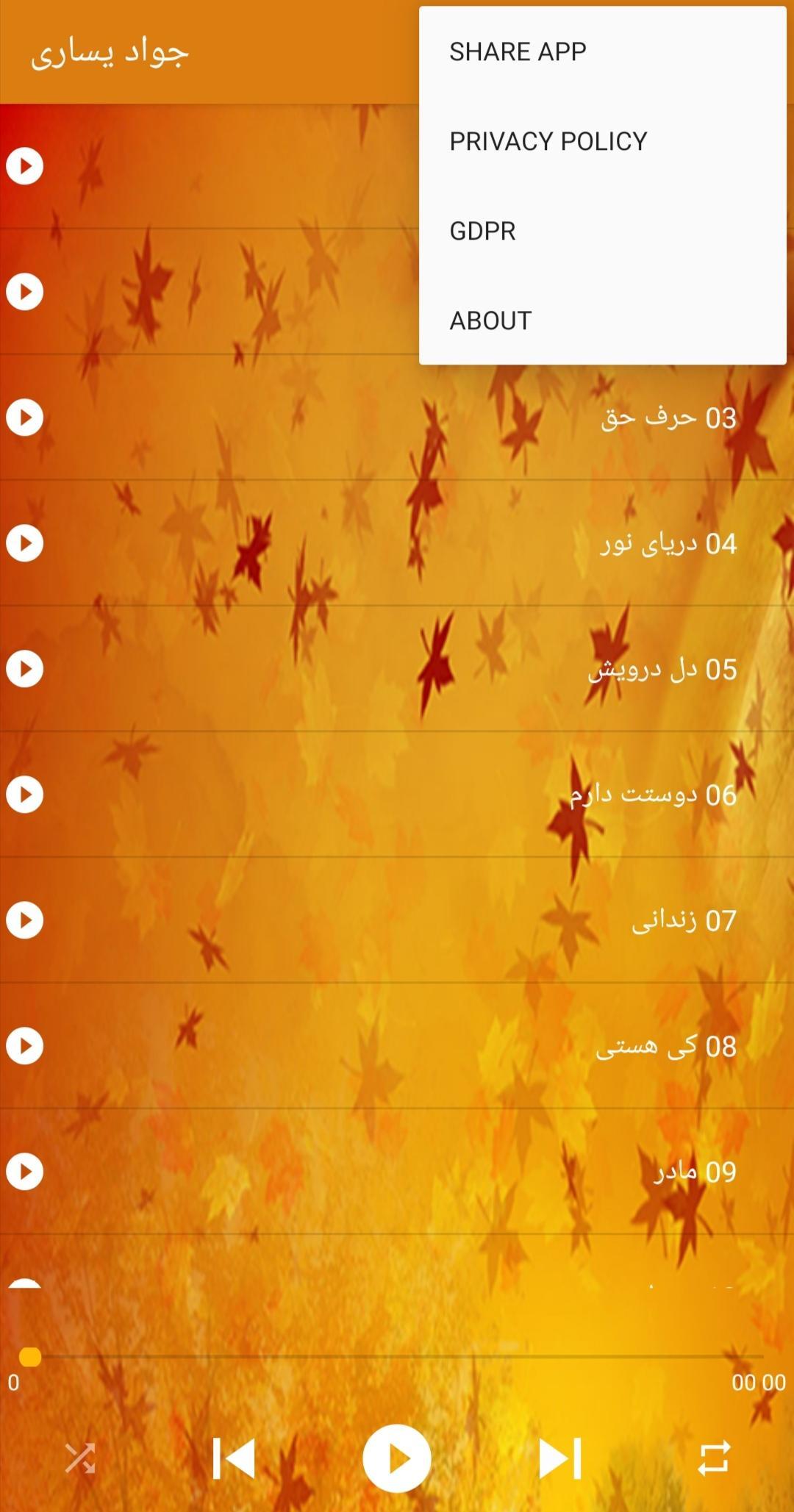Open PRIVACY POLICY menu item
This screenshot has height=1512, width=794.
548,141
